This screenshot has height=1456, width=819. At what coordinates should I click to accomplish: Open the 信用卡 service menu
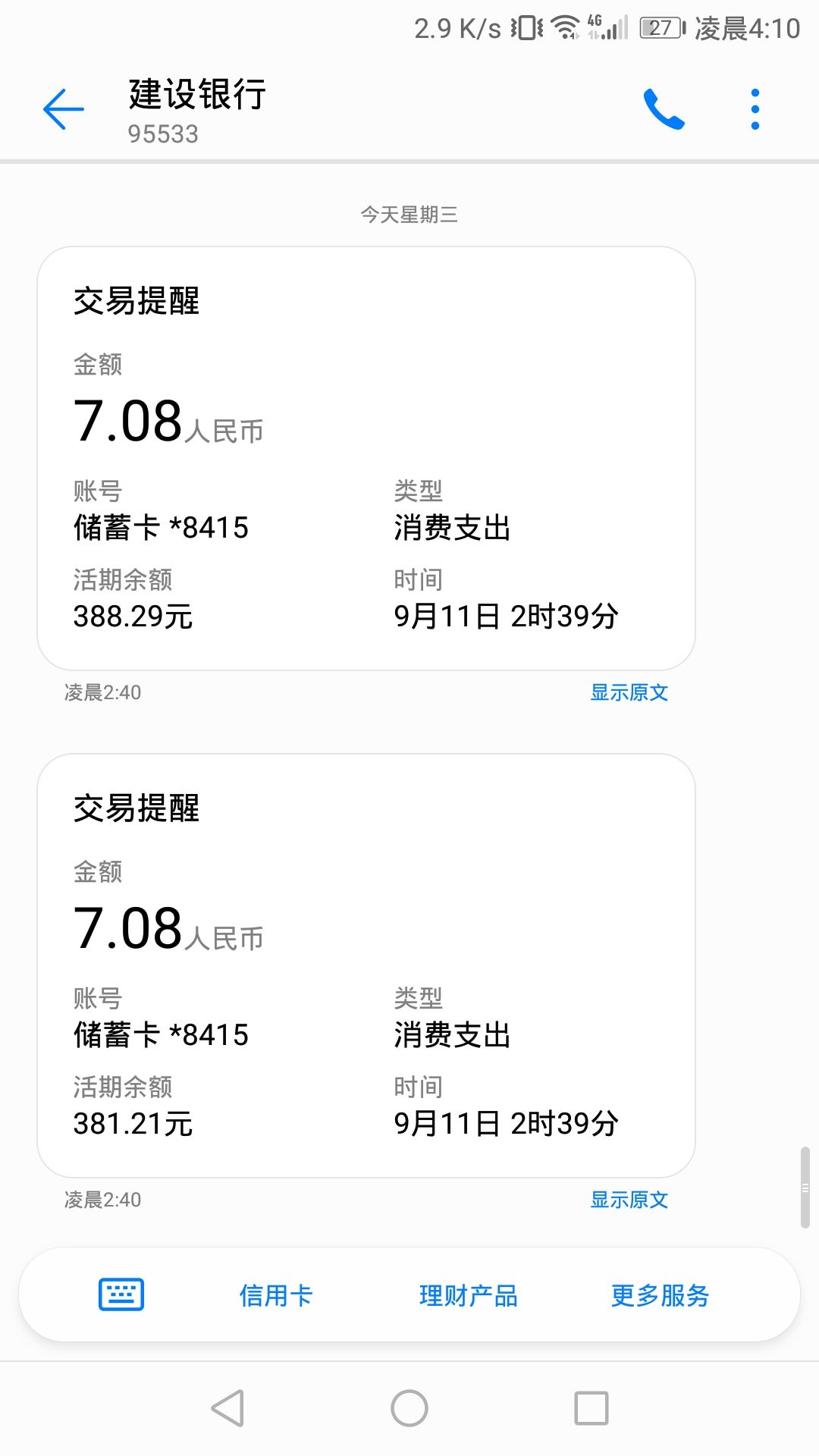275,1295
